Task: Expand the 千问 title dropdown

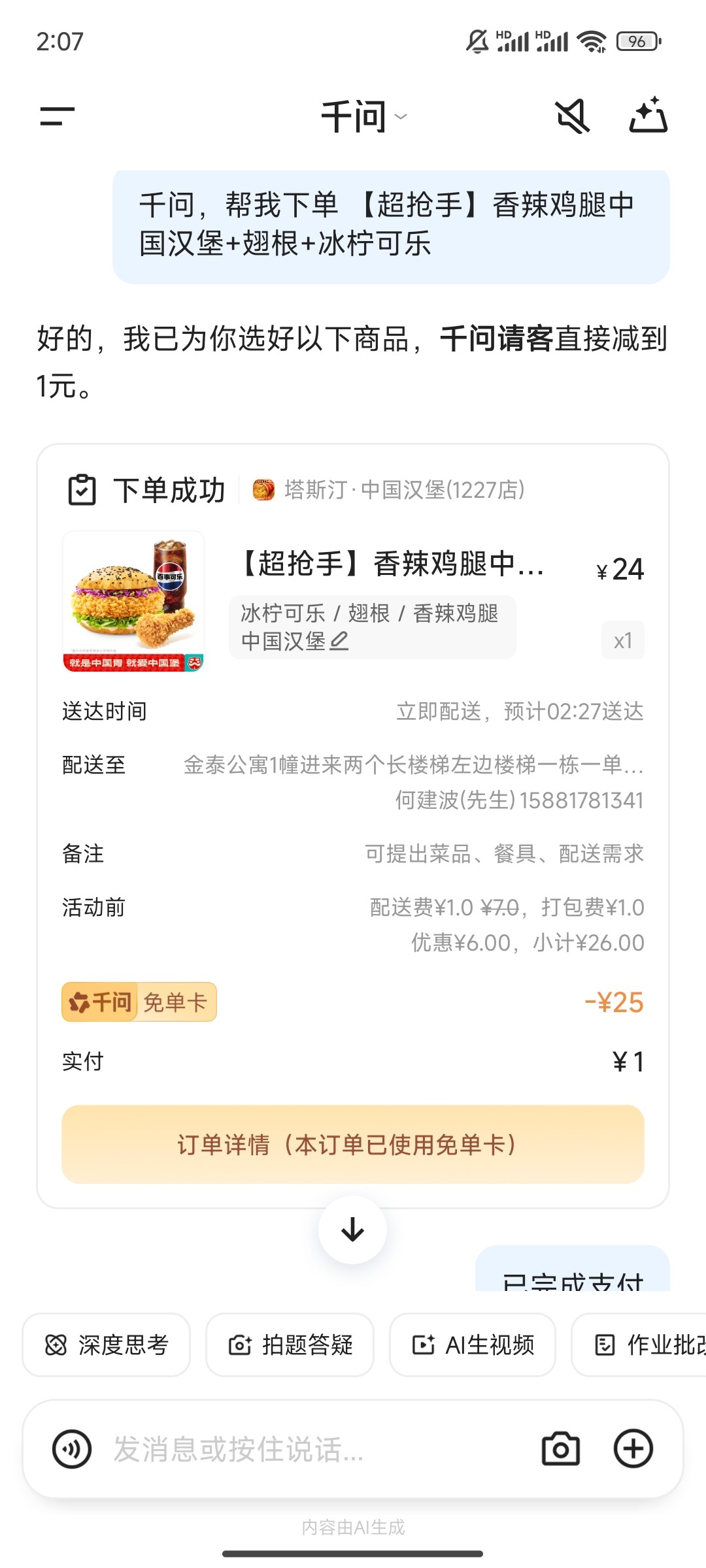Action: 363,117
